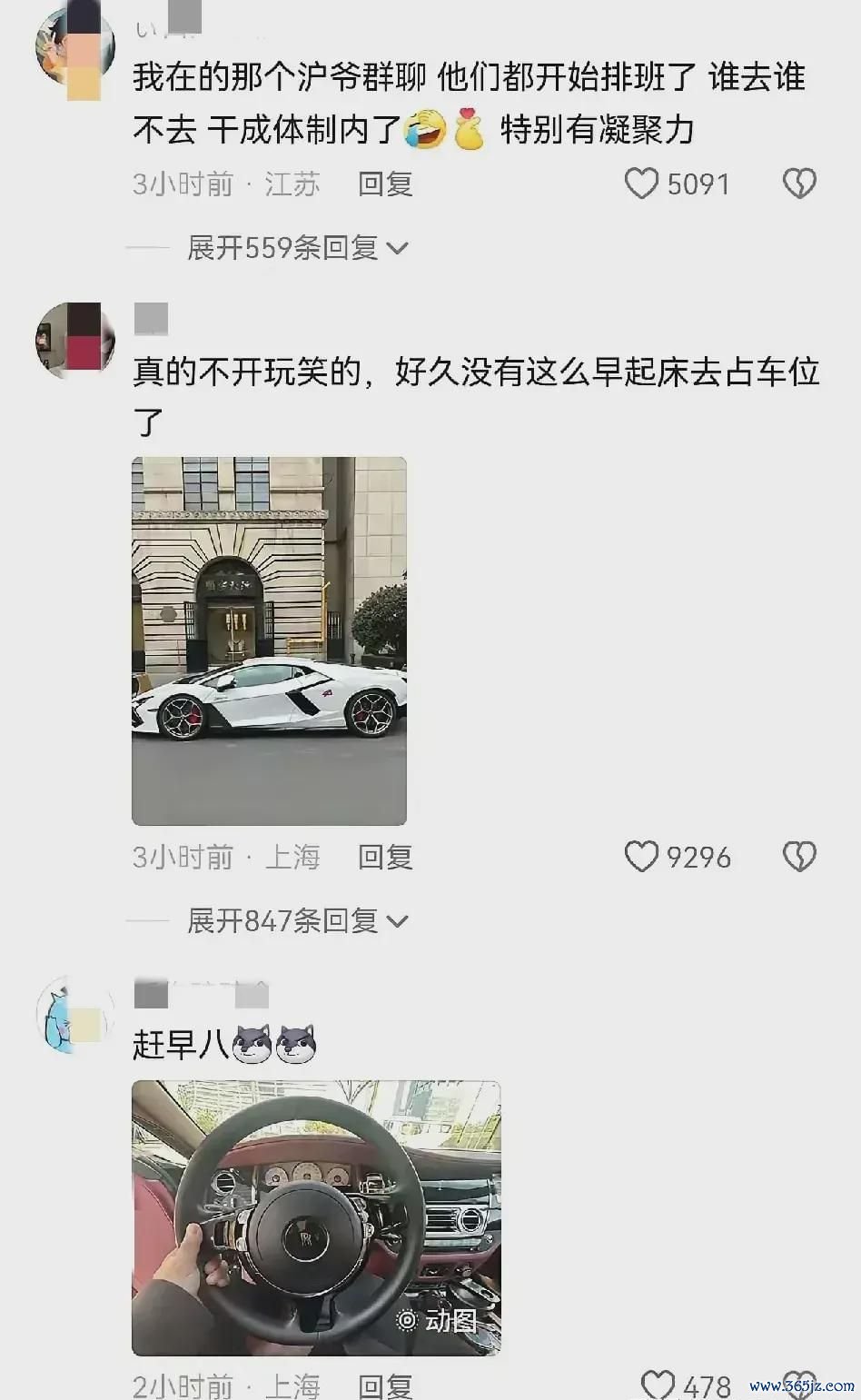Reply to the 赶早八 comment

click(x=385, y=1386)
